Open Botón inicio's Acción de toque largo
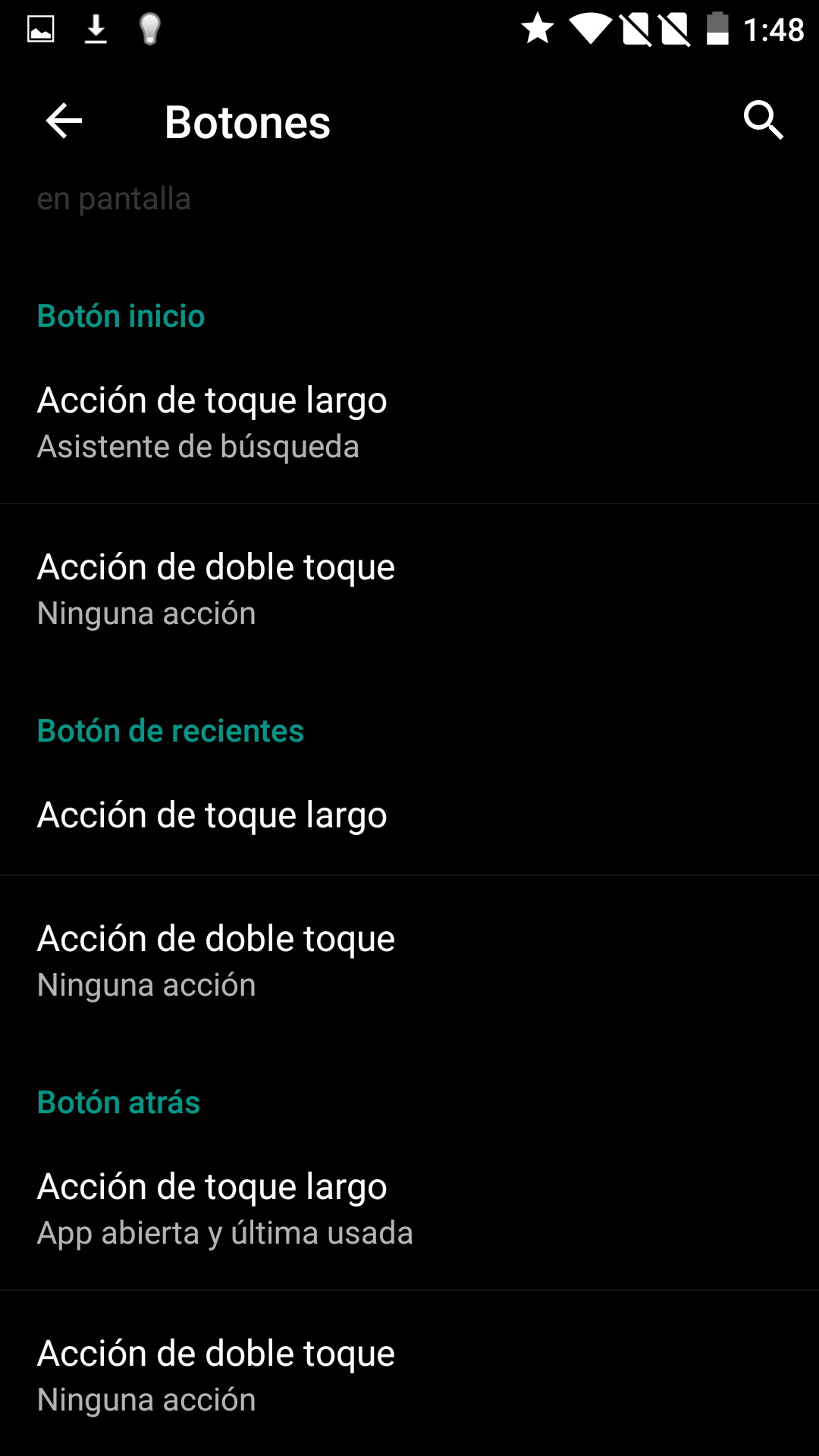Image resolution: width=819 pixels, height=1456 pixels. coord(409,422)
